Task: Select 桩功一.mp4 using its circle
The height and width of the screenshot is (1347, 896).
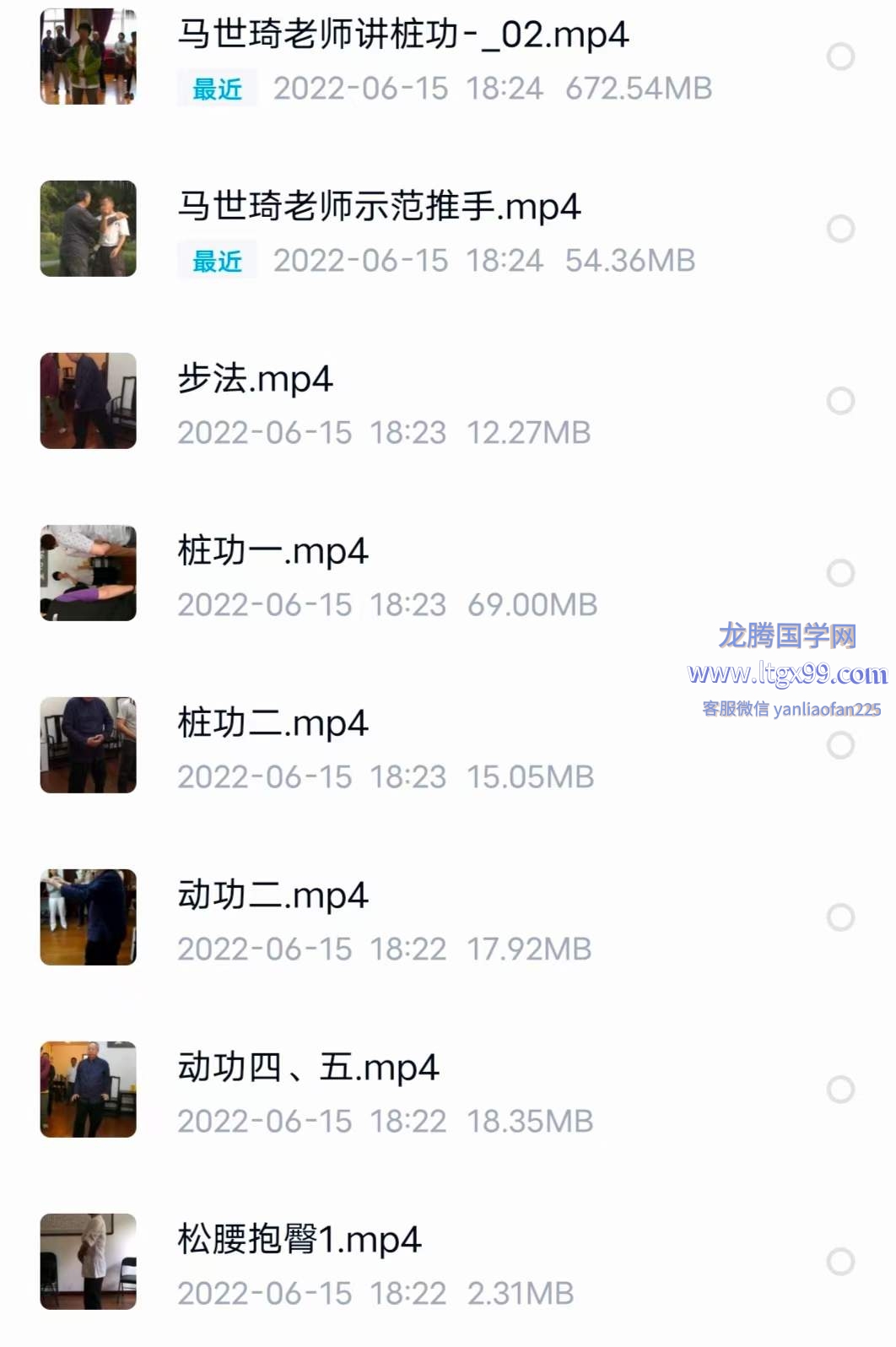Action: 840,573
